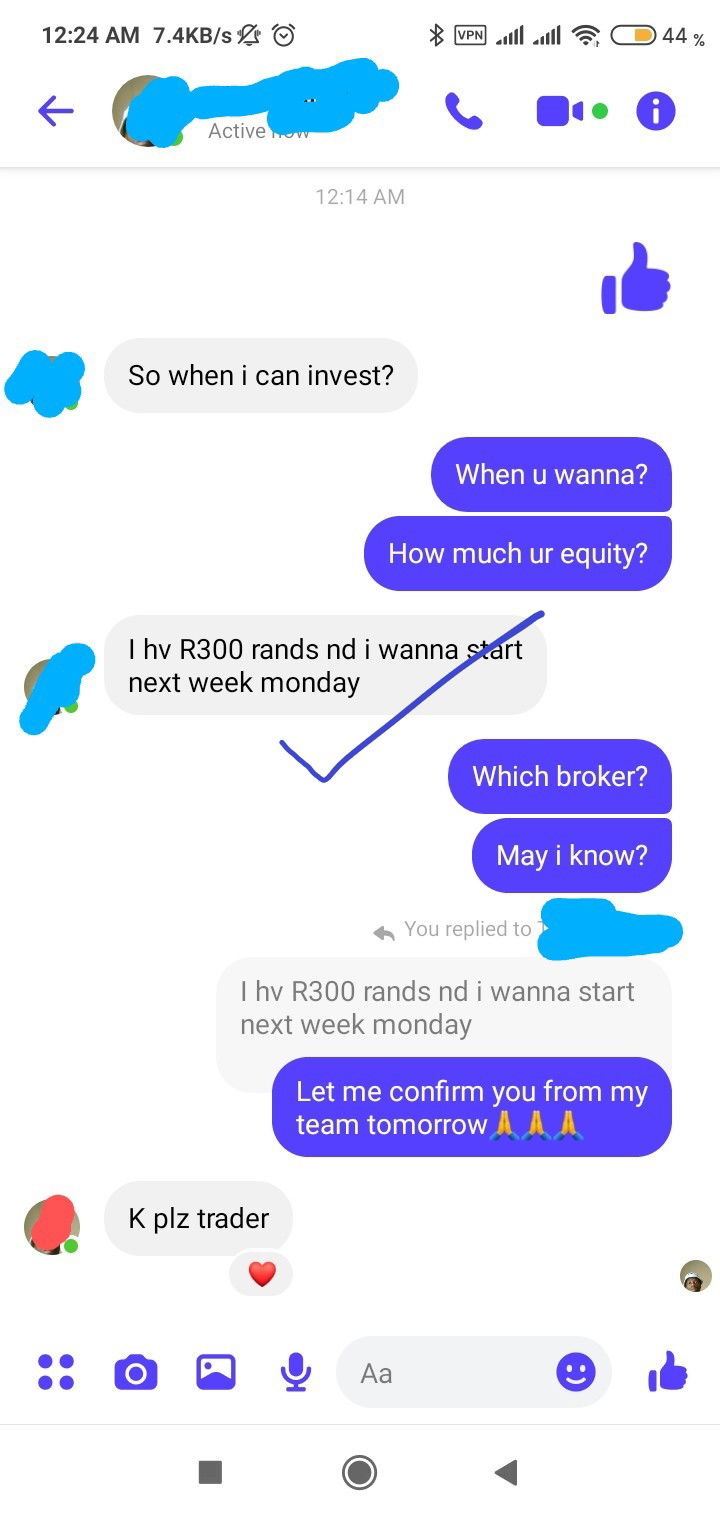The height and width of the screenshot is (1520, 720).
Task: Open the camera to take photo
Action: tap(136, 1372)
